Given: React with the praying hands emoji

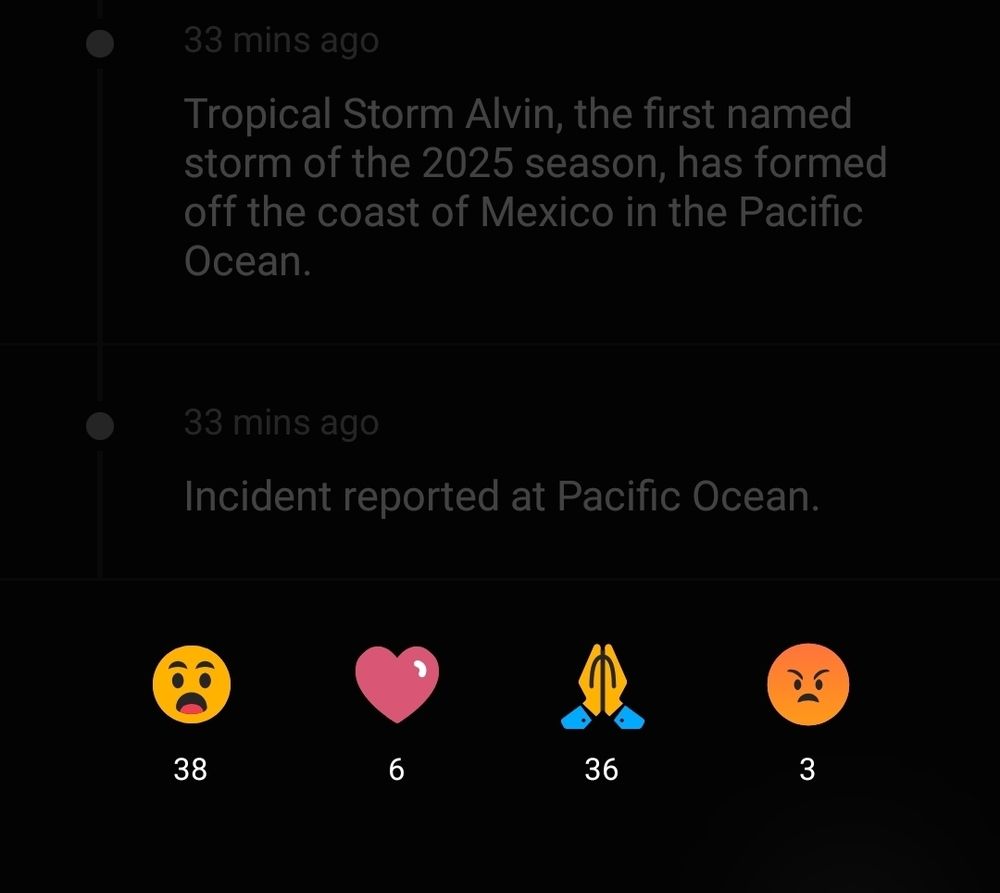Looking at the screenshot, I should coord(602,687).
